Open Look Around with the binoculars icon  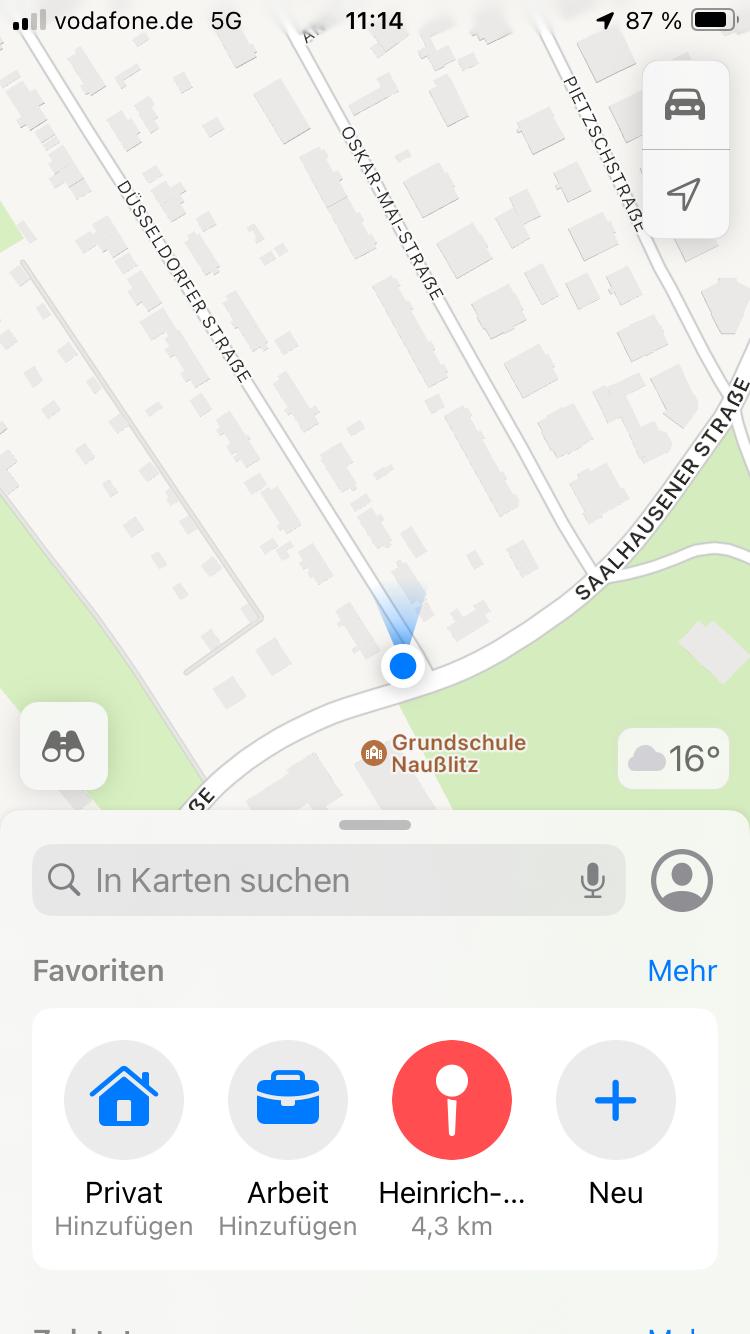pos(64,746)
